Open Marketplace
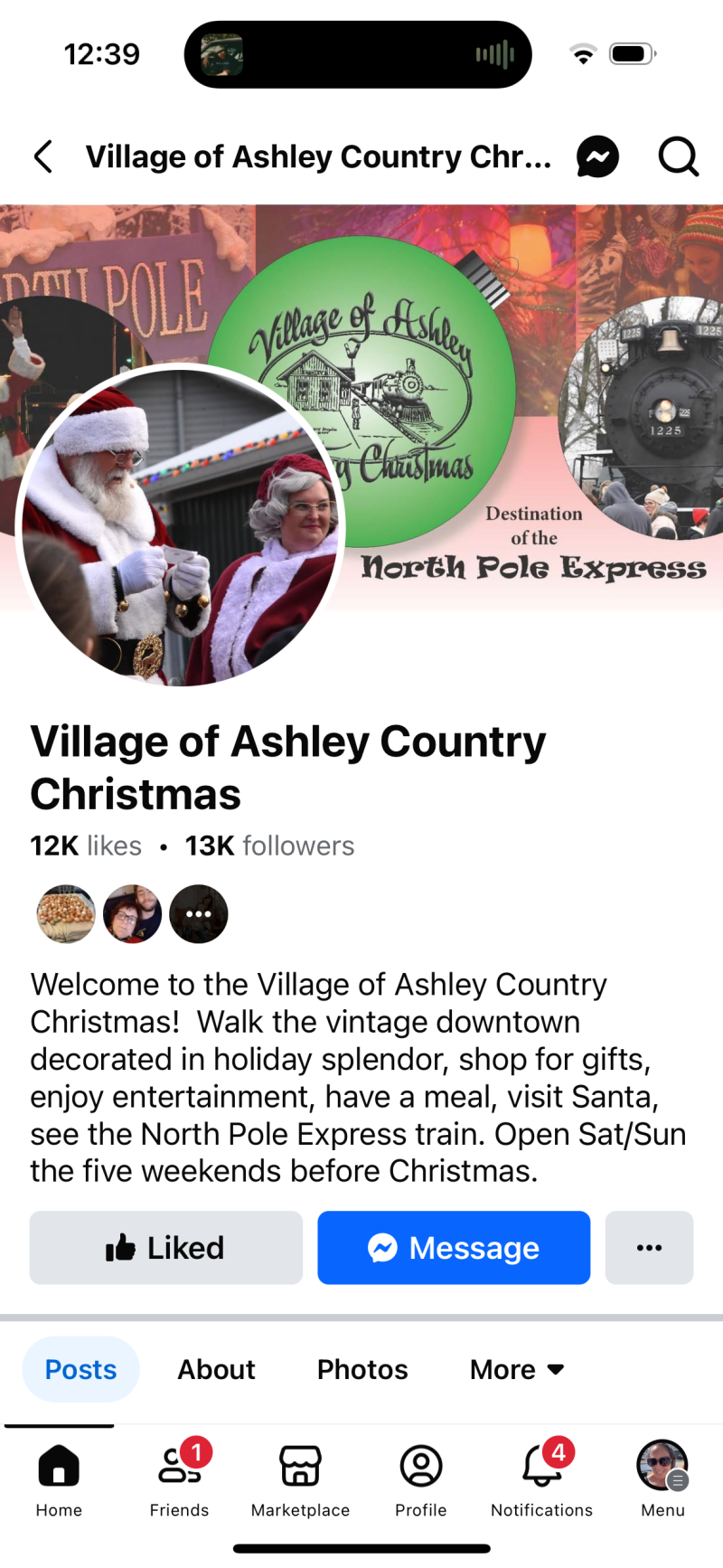723x1568 pixels. pos(300,1476)
